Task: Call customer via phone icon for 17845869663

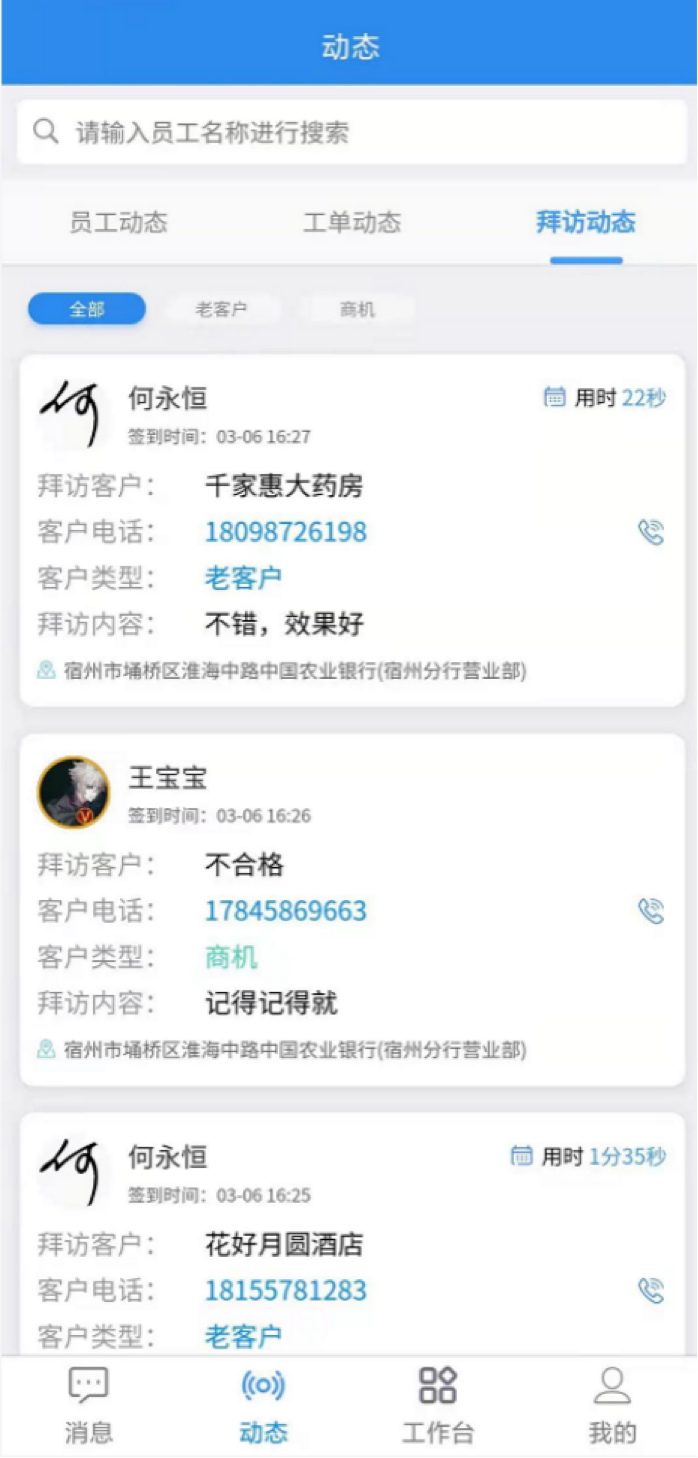Action: [651, 911]
